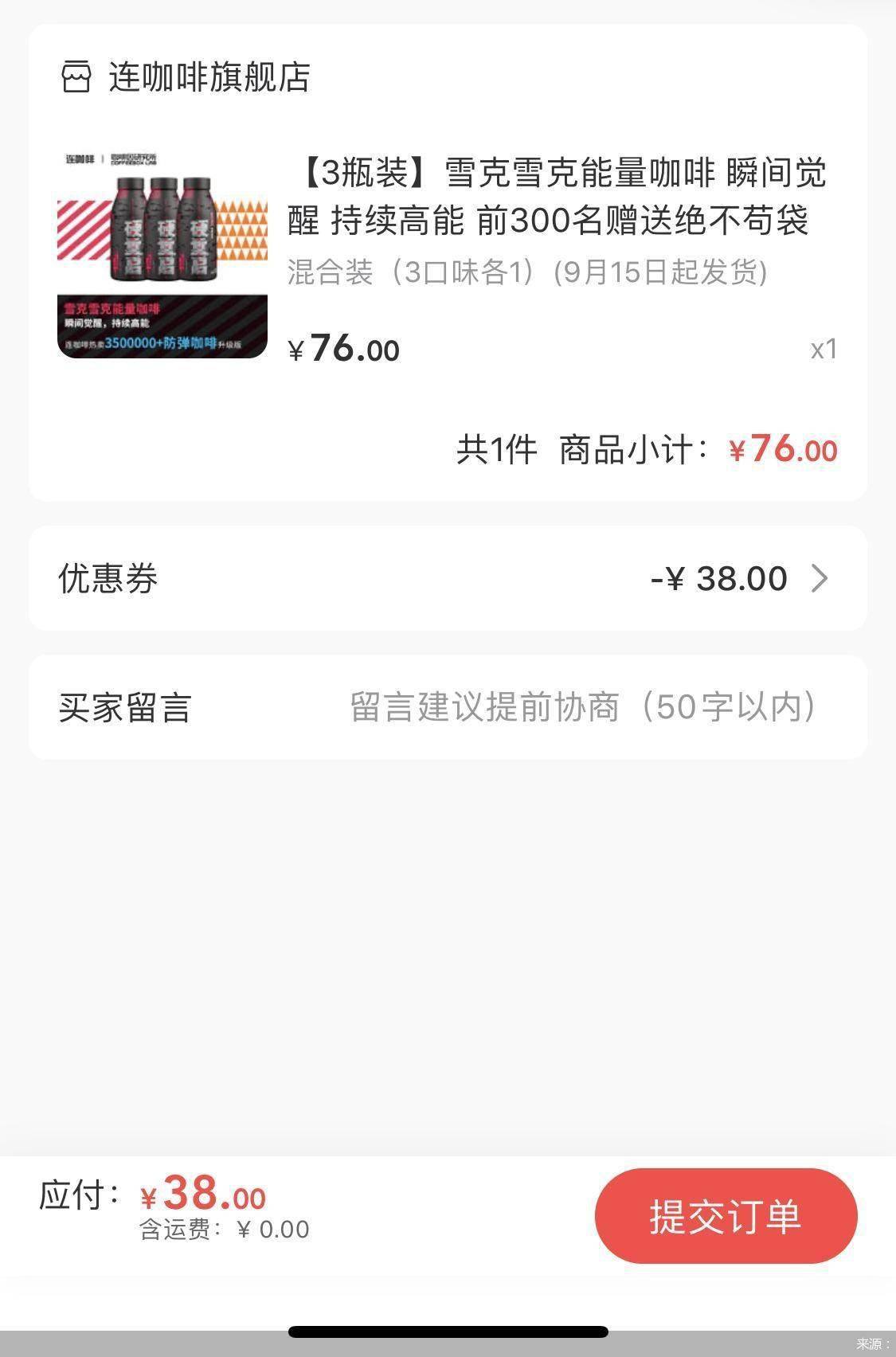Viewport: 896px width, 1357px height.
Task: Select the 雪克雪克能量咖啡 product title
Action: pos(558,199)
